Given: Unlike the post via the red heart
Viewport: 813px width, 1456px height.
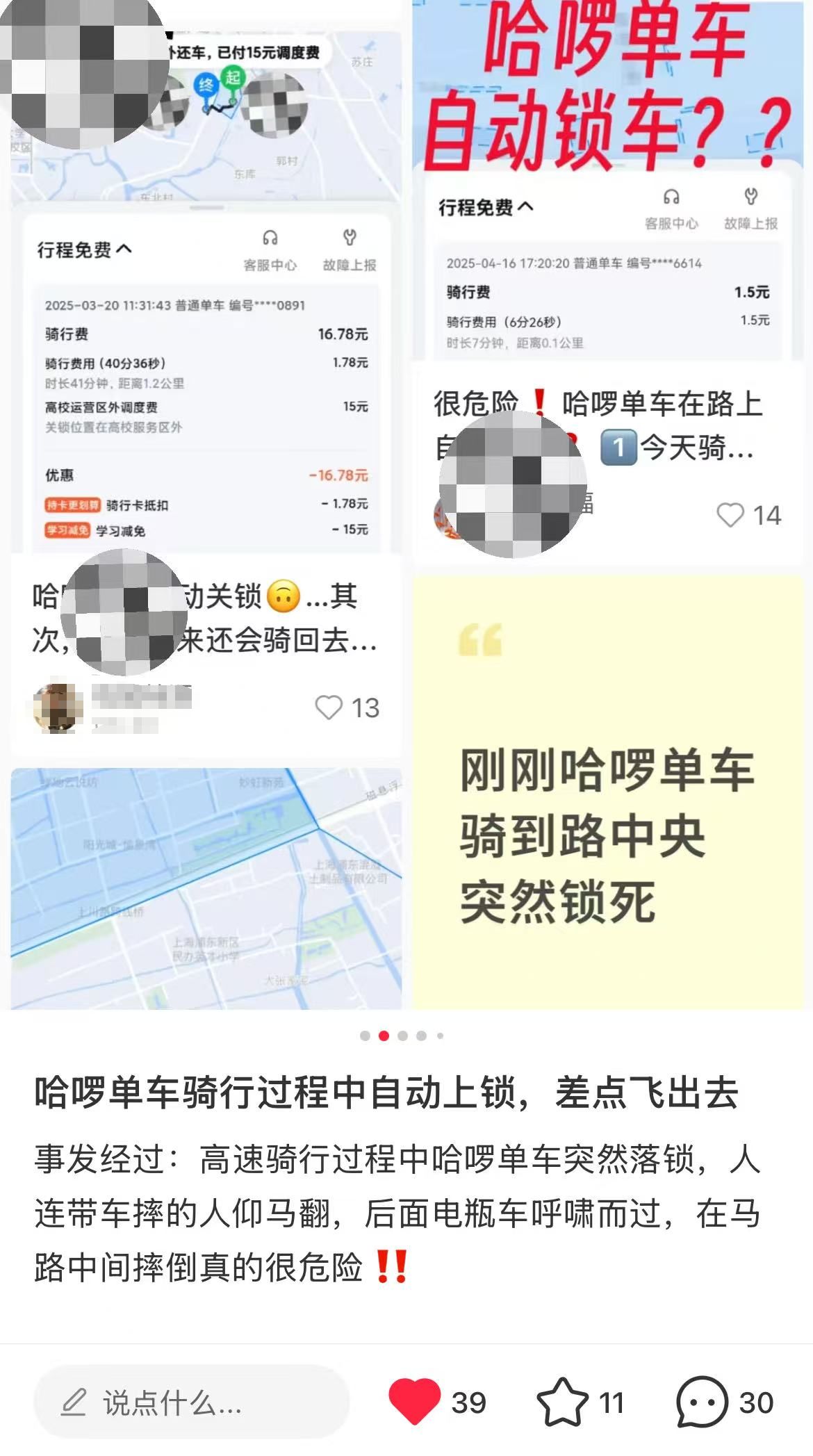Looking at the screenshot, I should [414, 1401].
